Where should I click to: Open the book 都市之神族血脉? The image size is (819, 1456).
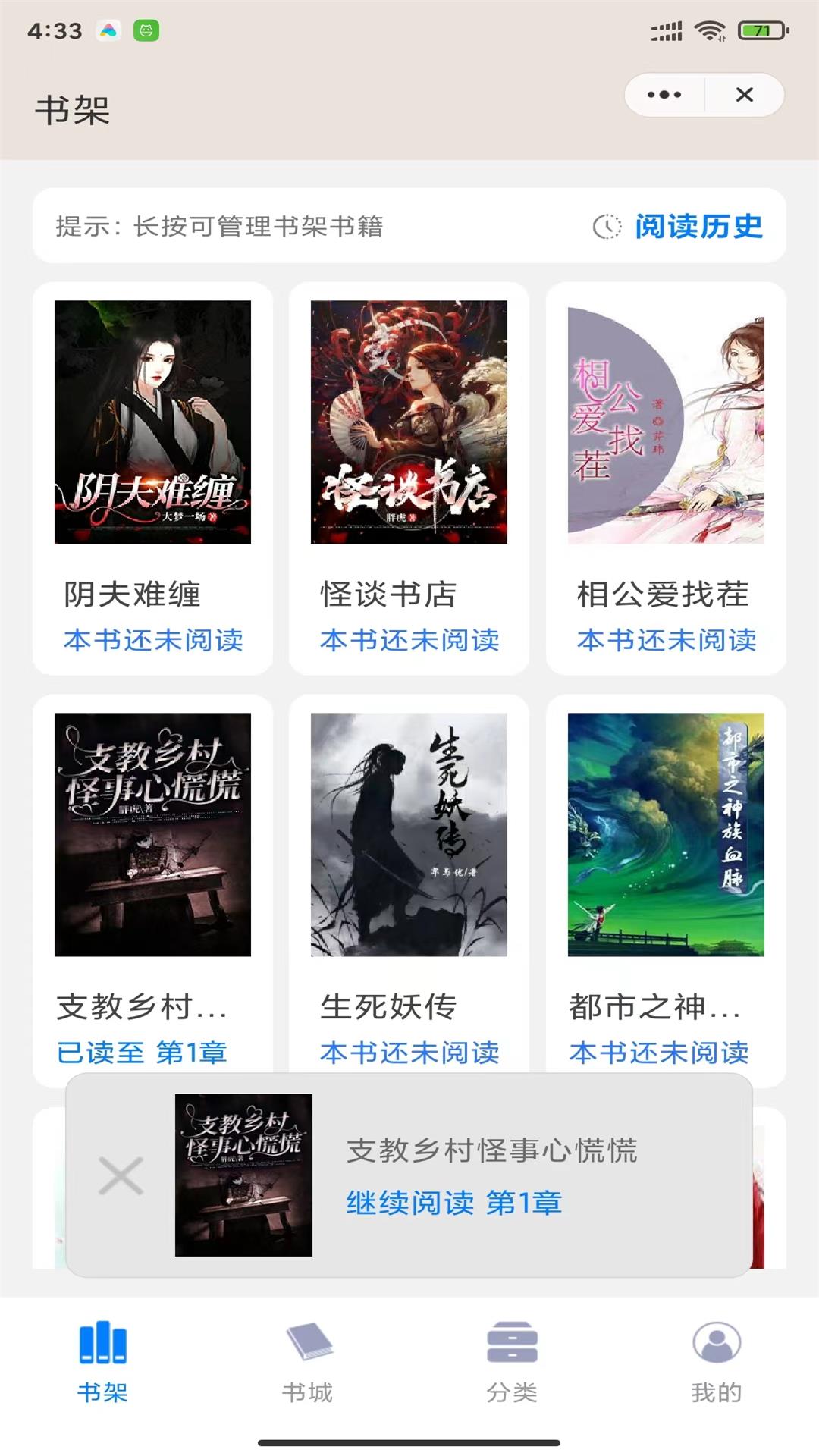[x=665, y=834]
